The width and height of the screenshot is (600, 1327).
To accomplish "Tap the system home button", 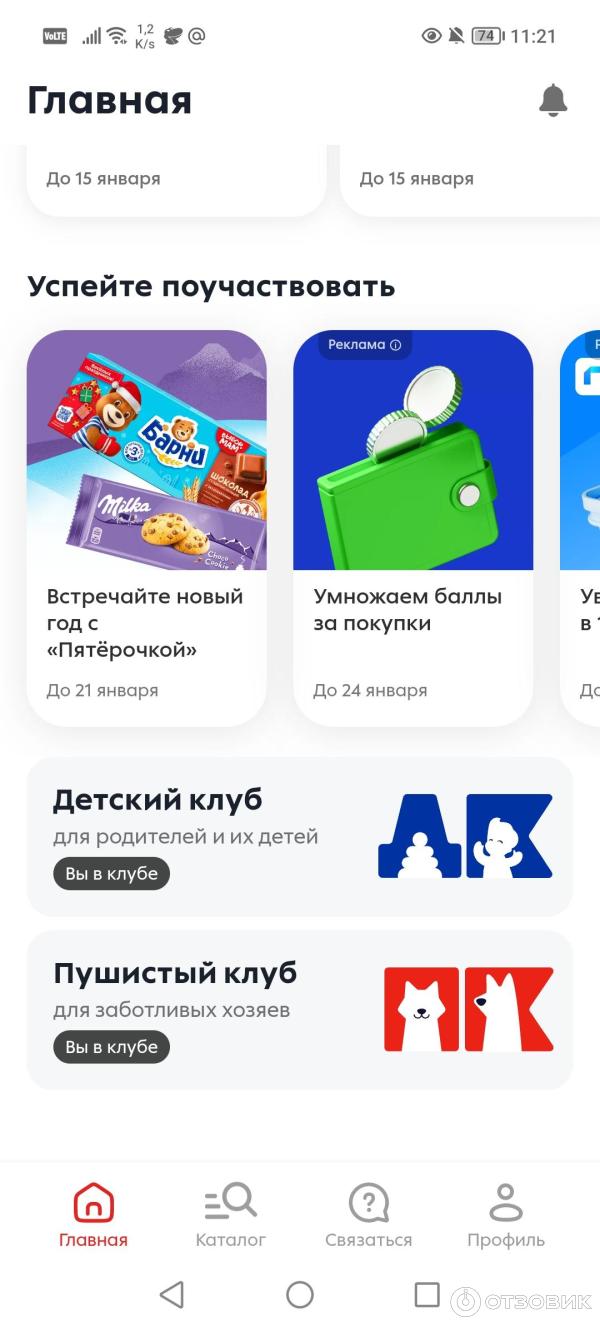I will point(300,1295).
